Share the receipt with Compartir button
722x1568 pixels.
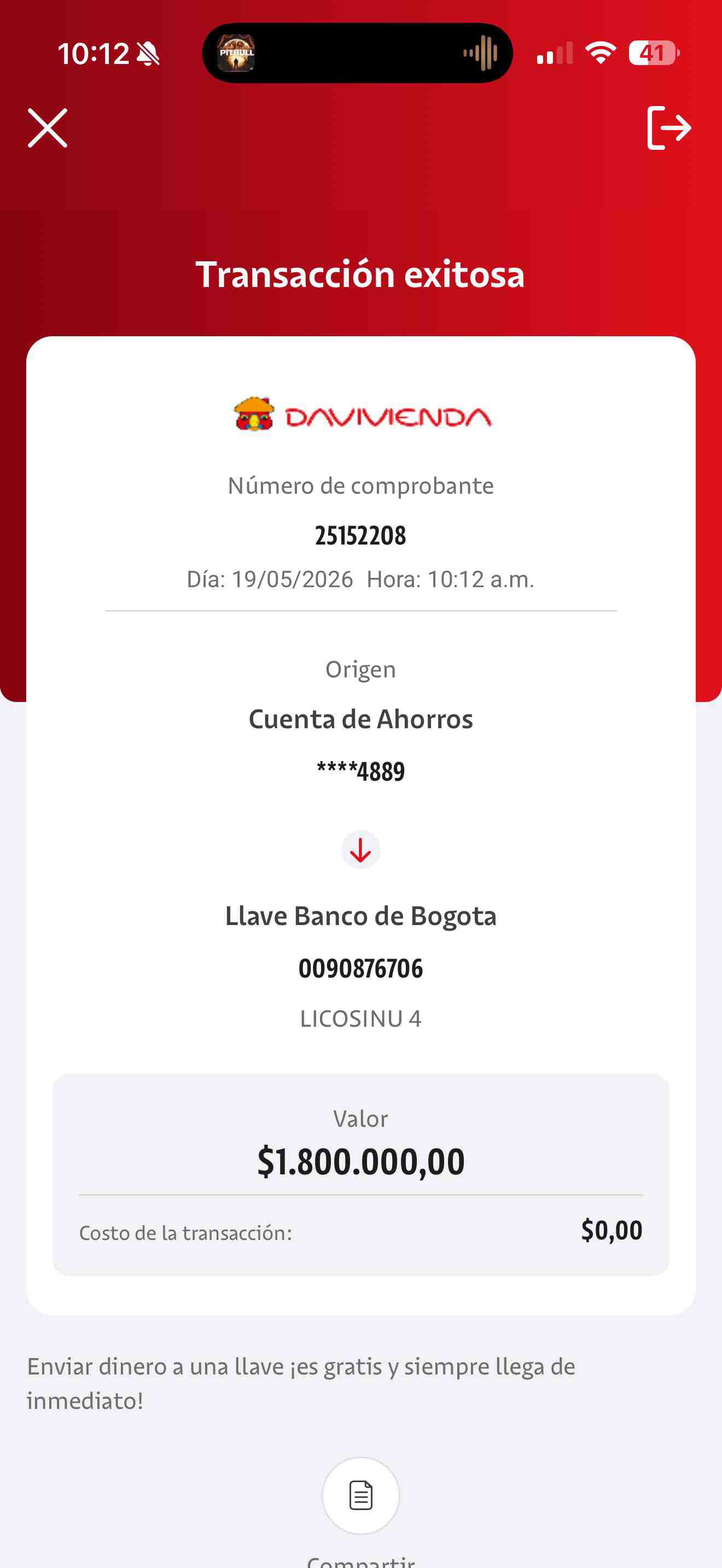361,1495
